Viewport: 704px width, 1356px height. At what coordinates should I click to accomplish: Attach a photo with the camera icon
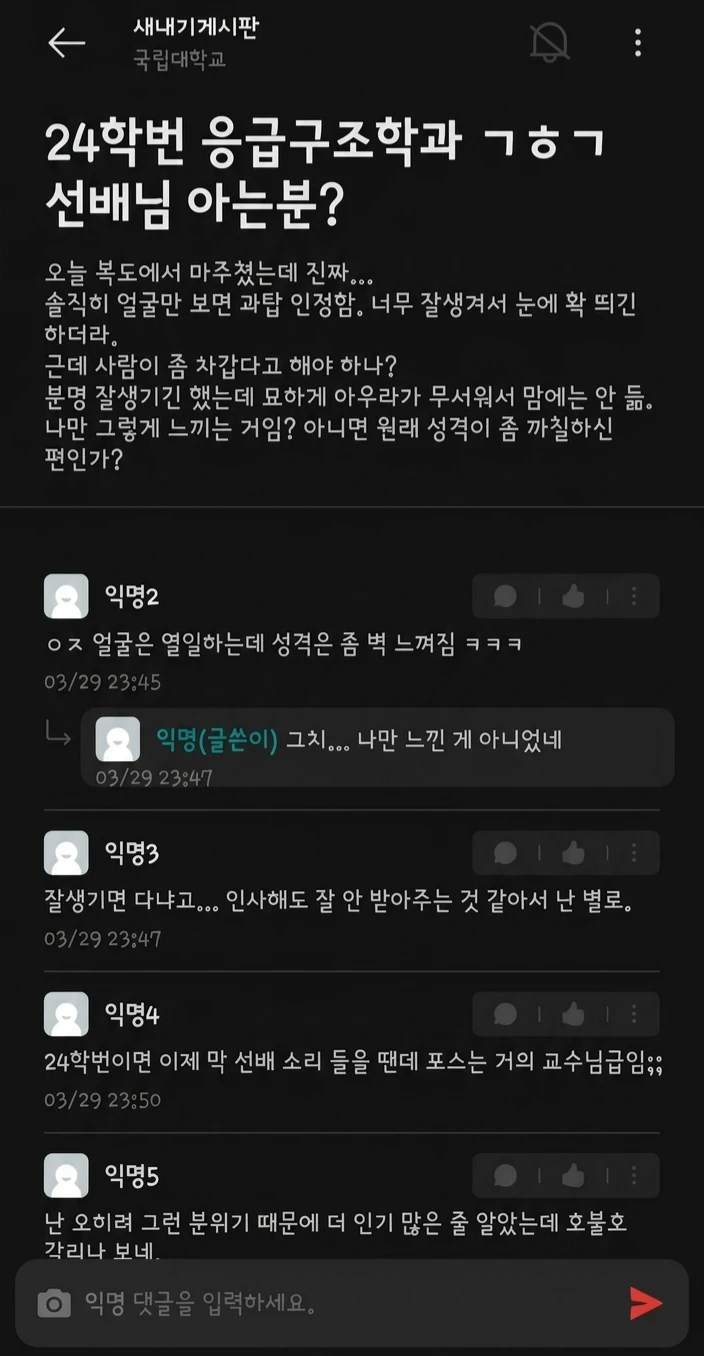[x=54, y=1303]
